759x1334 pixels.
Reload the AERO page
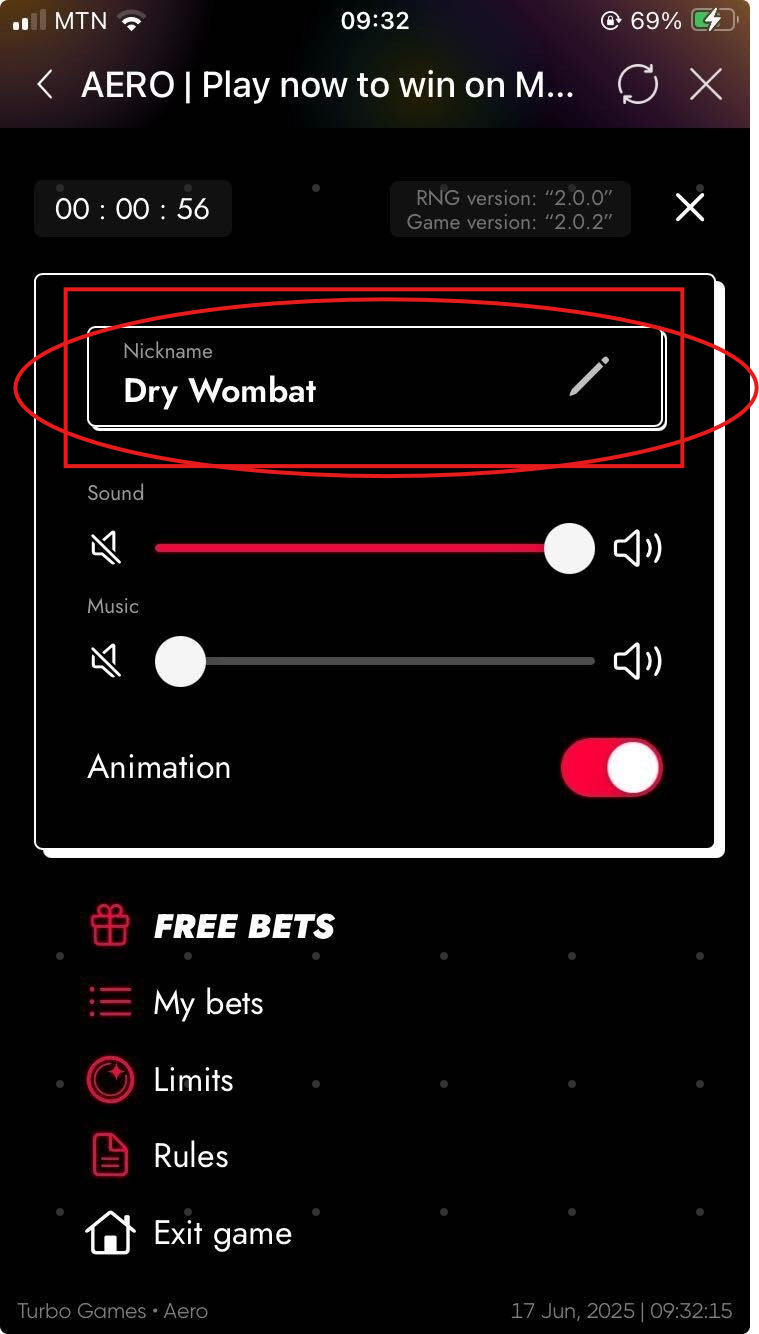pos(637,85)
